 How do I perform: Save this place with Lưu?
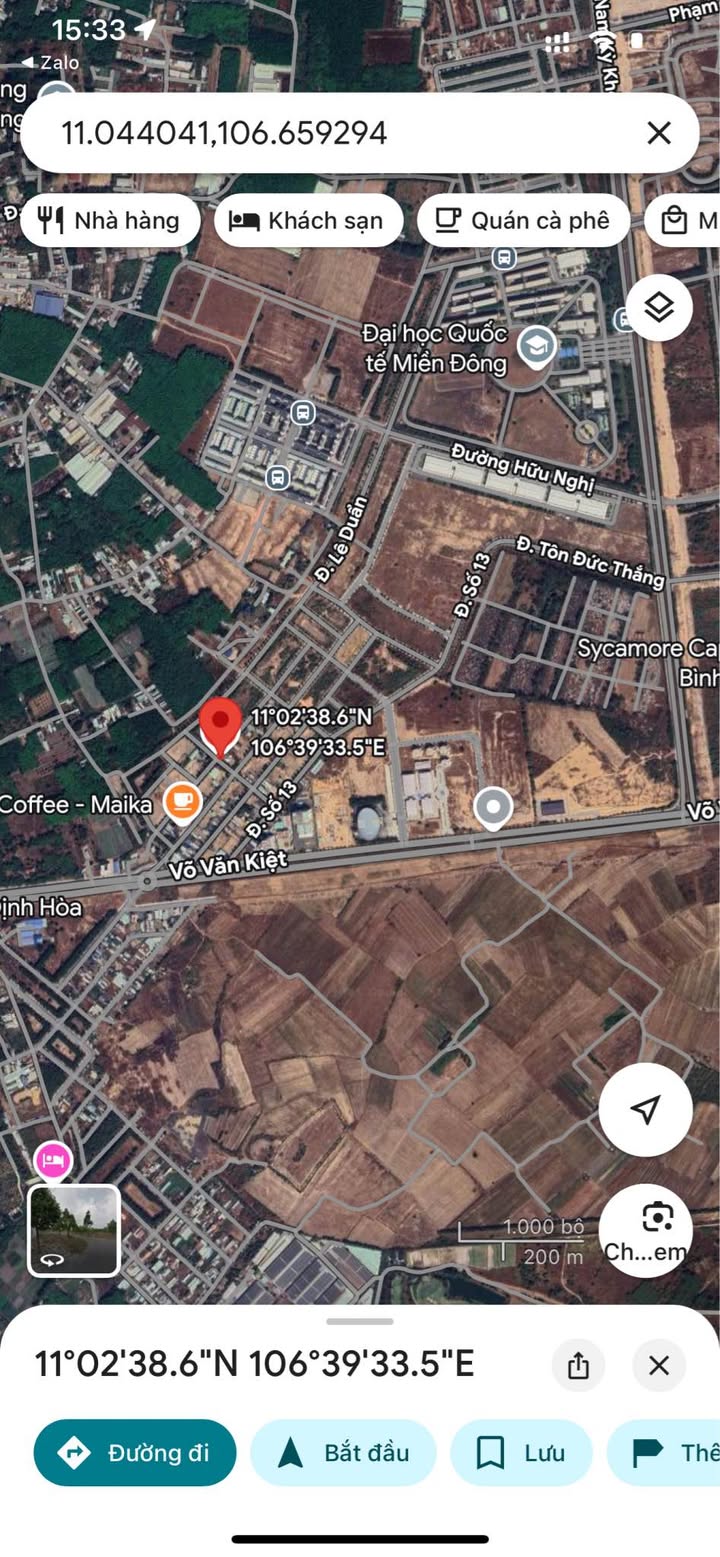pos(521,1452)
